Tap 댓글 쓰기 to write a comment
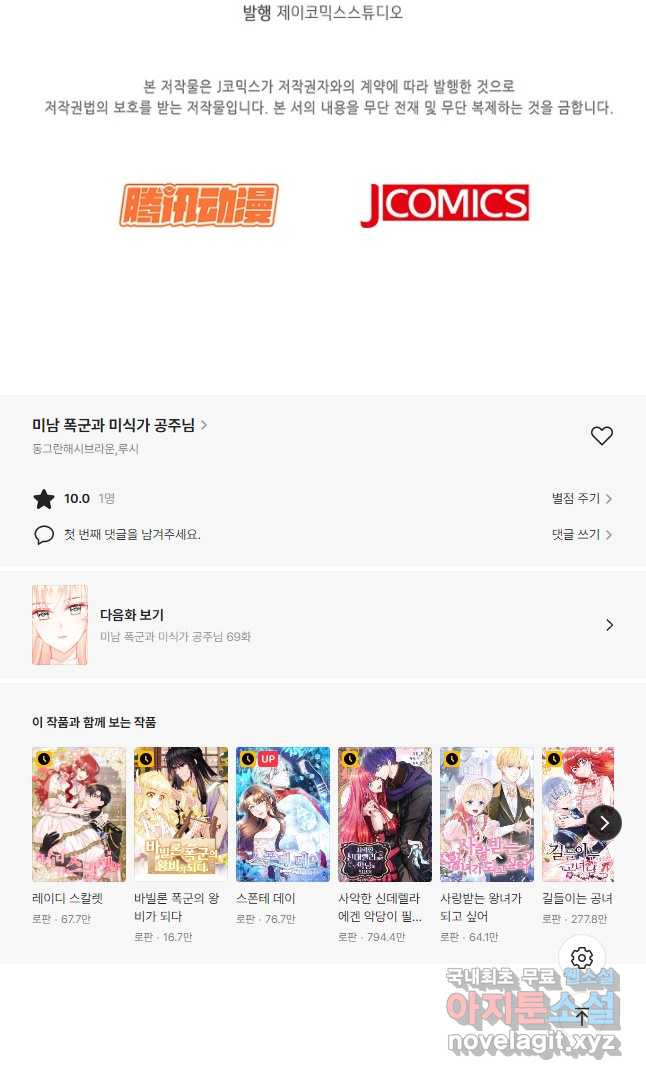The height and width of the screenshot is (1080, 646). pos(581,535)
